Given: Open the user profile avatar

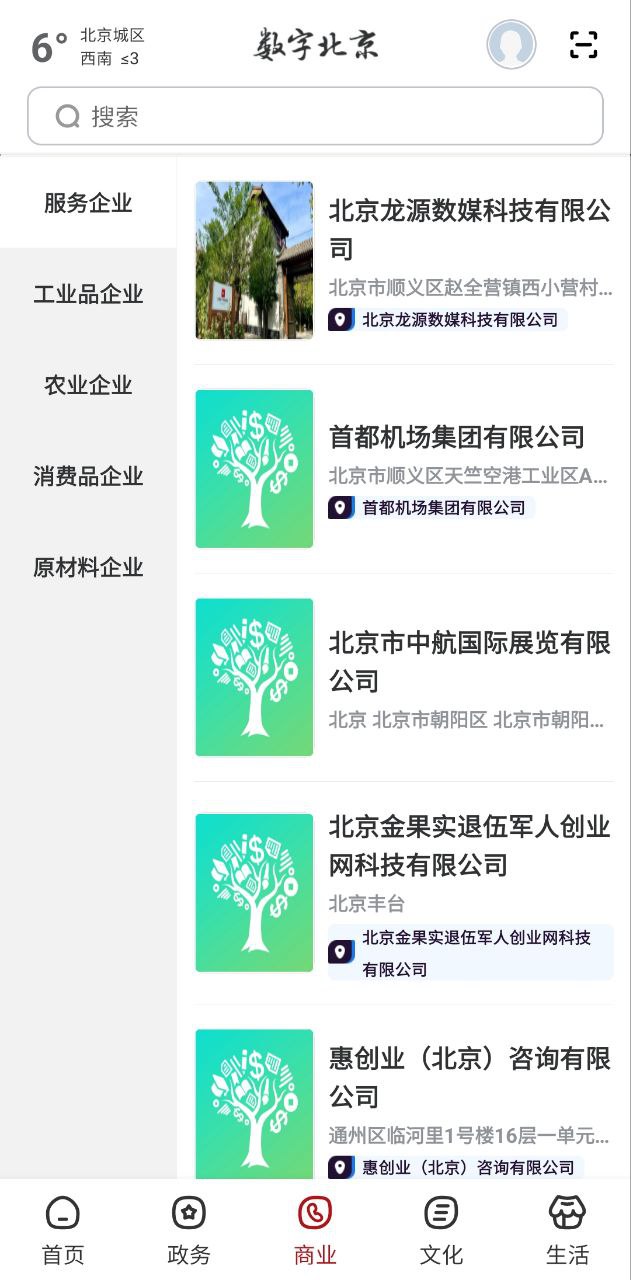Looking at the screenshot, I should pyautogui.click(x=511, y=45).
